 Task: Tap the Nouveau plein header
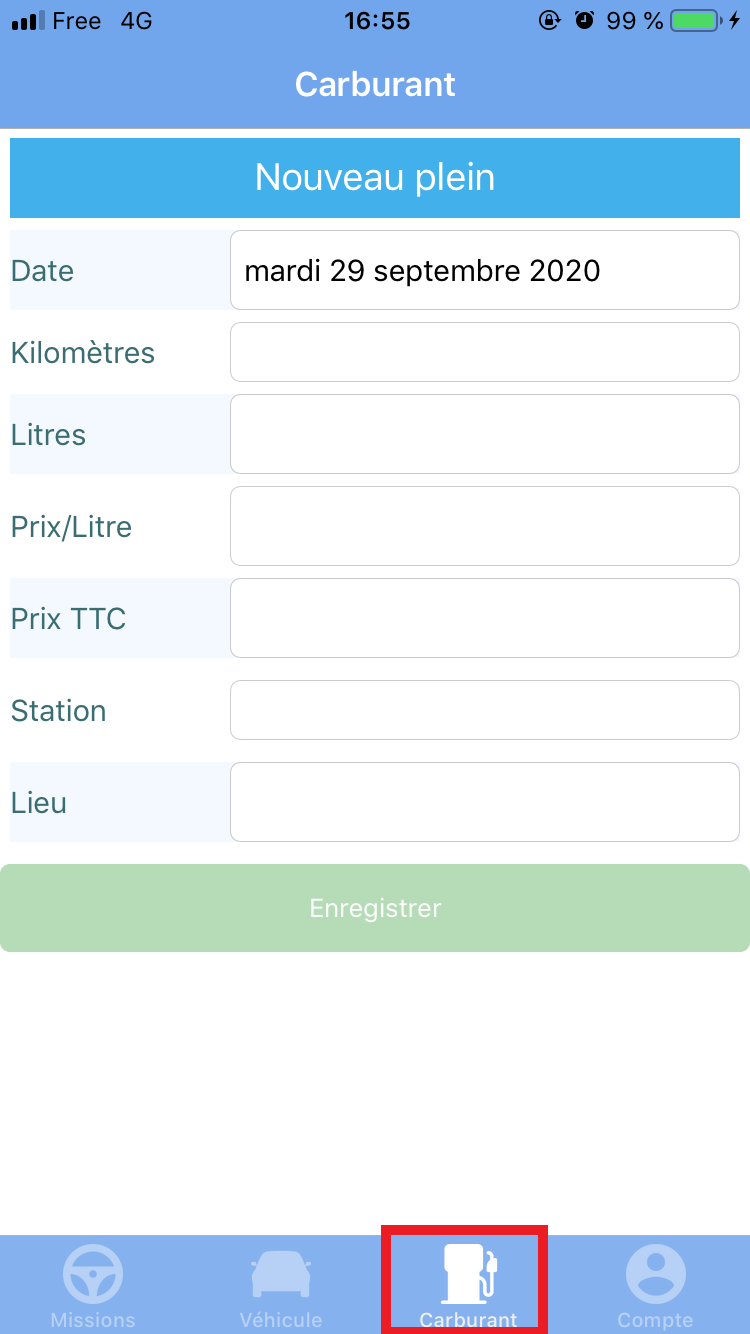coord(375,177)
